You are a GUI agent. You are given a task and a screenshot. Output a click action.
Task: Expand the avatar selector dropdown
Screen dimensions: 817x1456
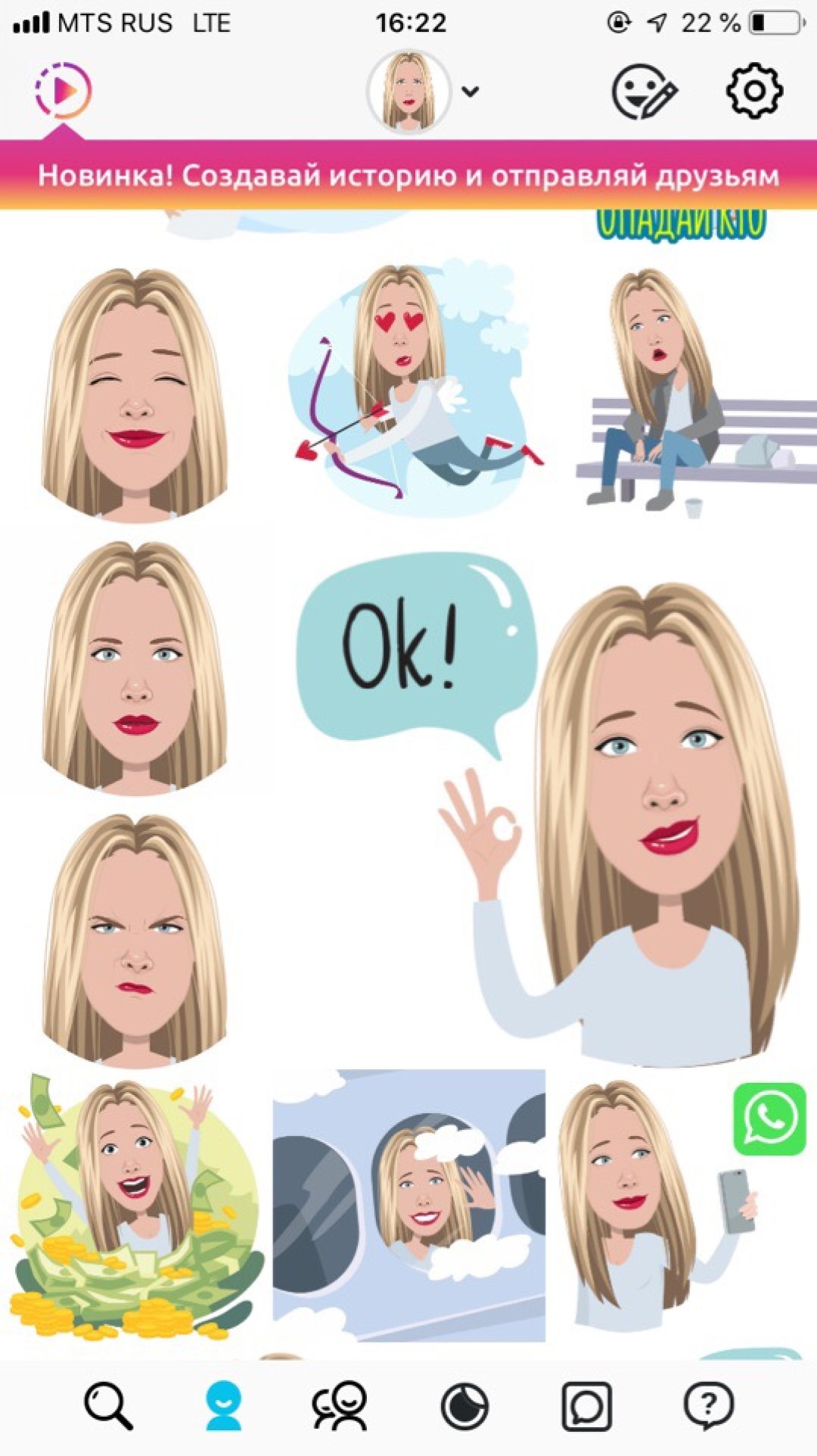coord(471,92)
